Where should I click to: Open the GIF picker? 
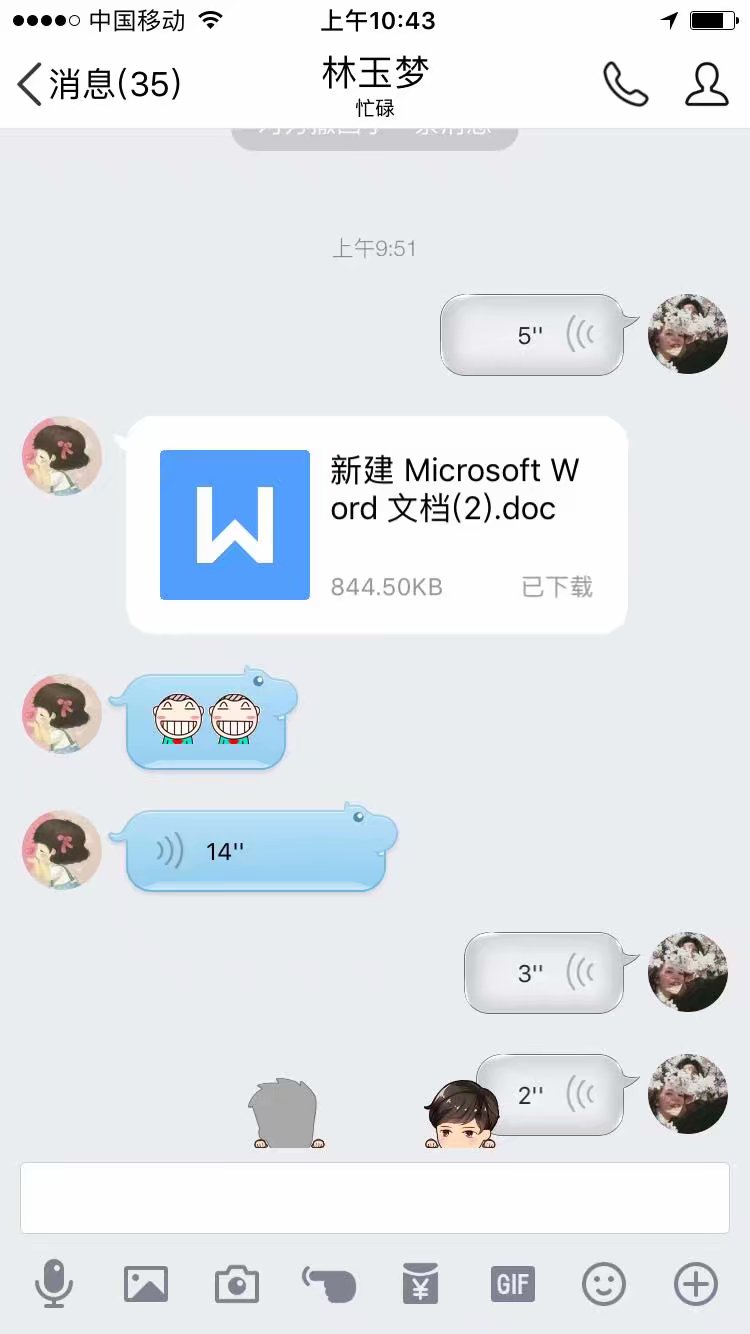(512, 1284)
